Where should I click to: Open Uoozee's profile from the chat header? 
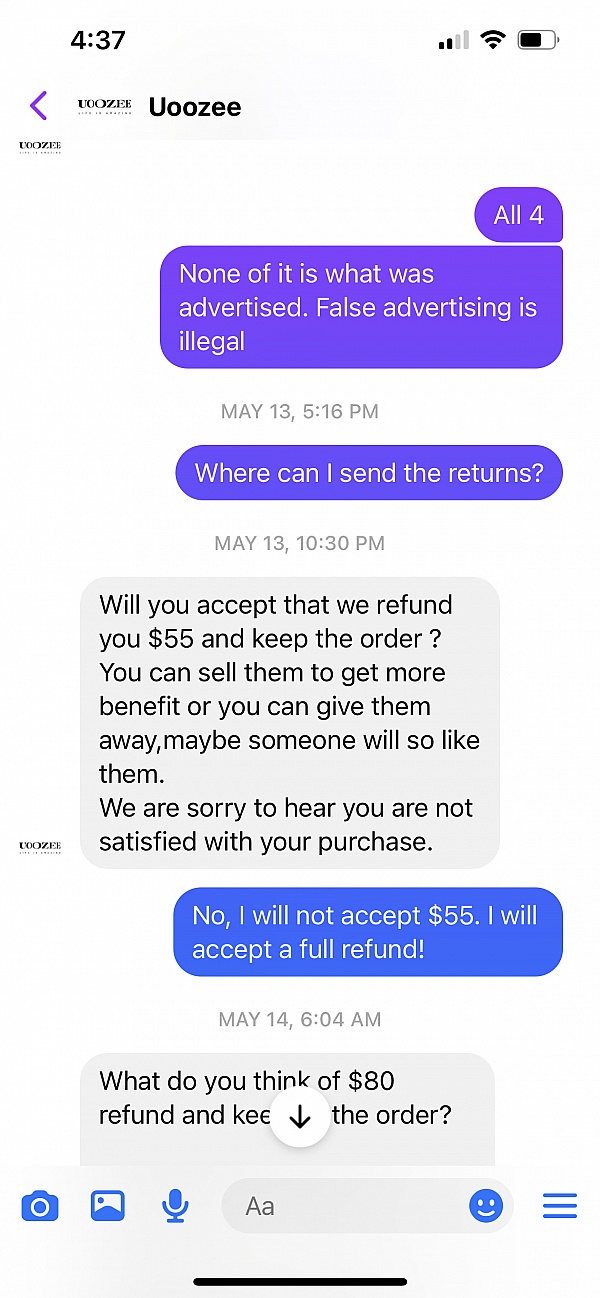pos(194,106)
